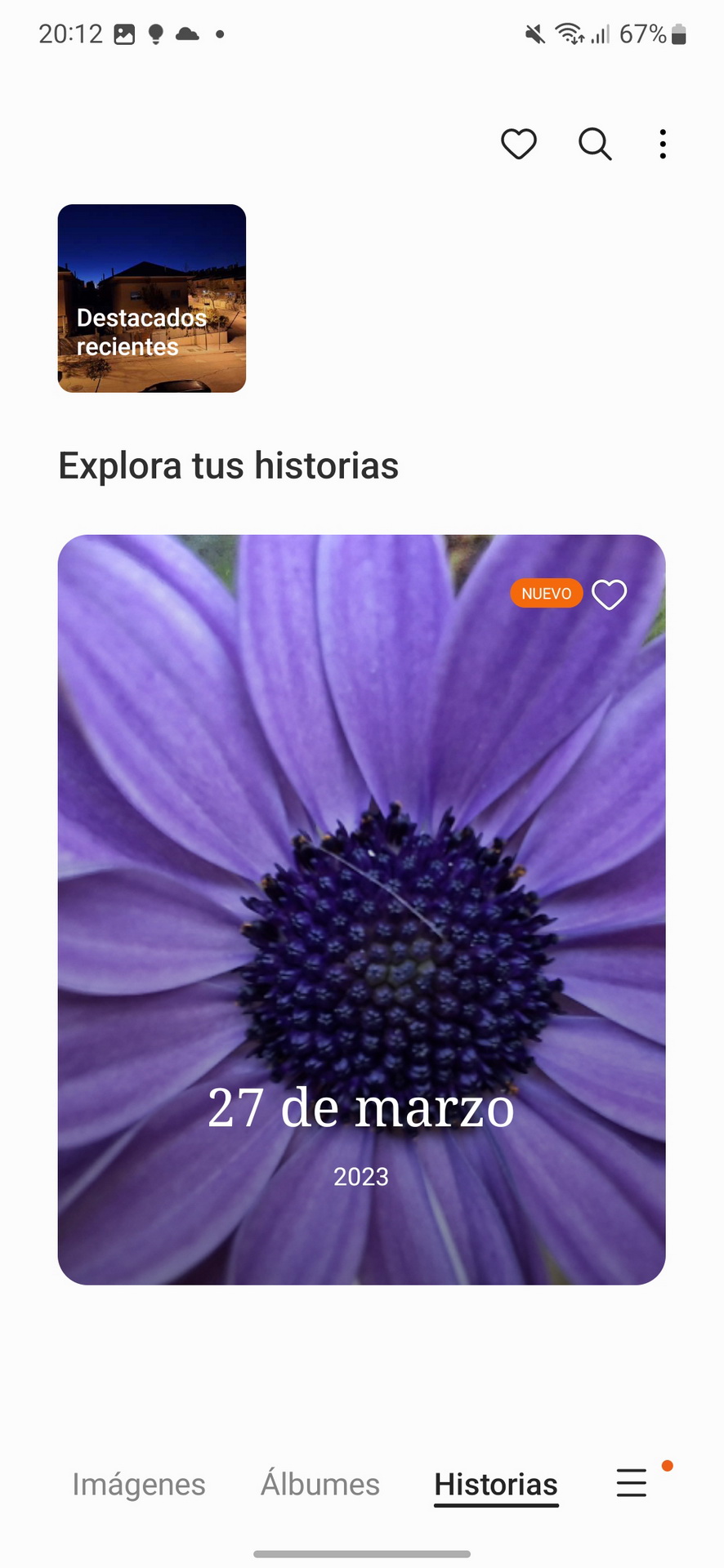Open the three-dot overflow menu

tap(663, 145)
